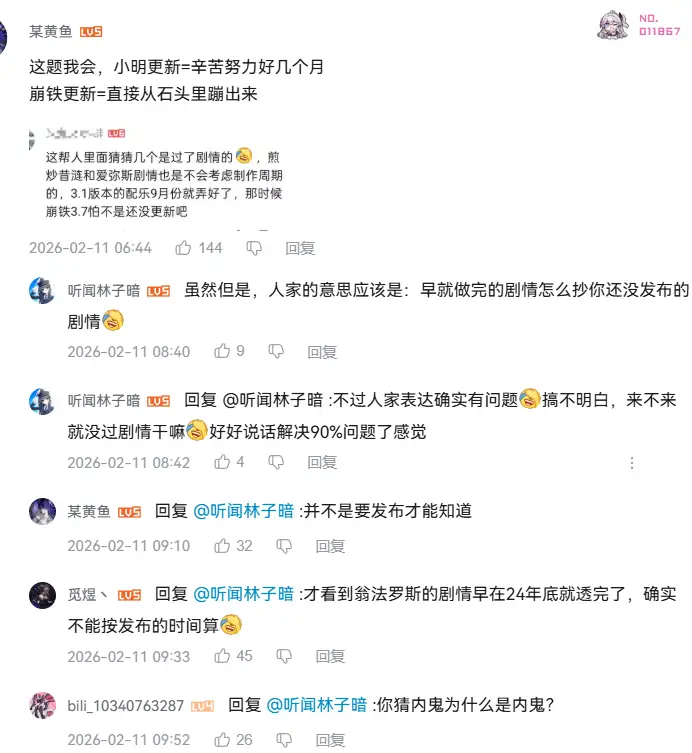Open 觅煜's profile avatar

click(x=42, y=595)
